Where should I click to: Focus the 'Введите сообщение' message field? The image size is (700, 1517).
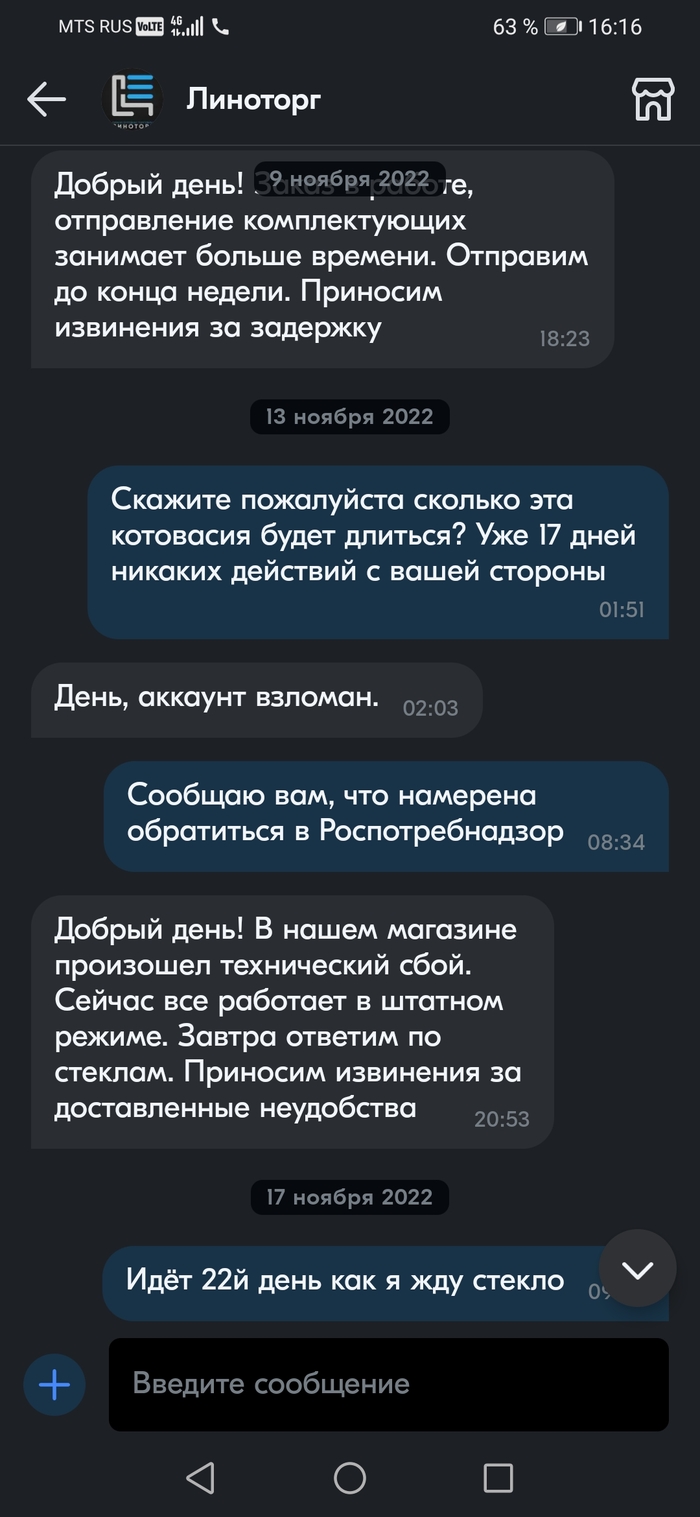pos(388,1384)
